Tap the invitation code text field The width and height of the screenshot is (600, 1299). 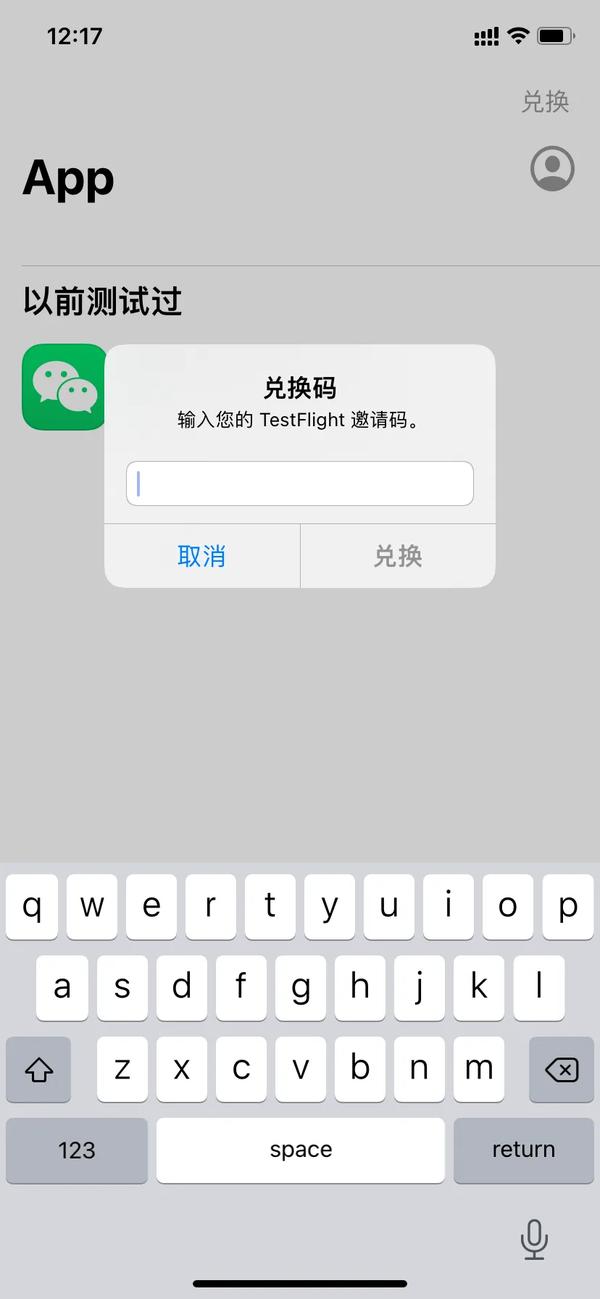point(299,484)
